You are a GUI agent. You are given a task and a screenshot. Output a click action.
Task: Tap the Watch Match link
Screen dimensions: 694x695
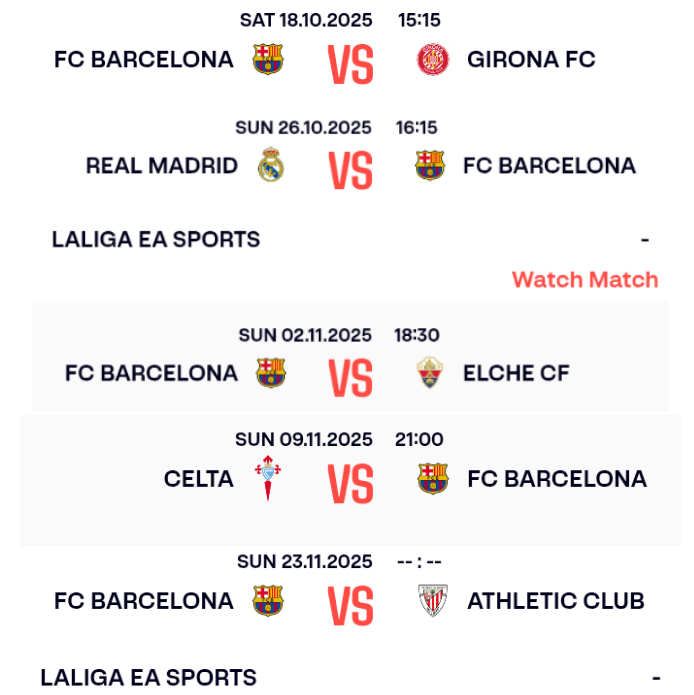click(x=585, y=280)
